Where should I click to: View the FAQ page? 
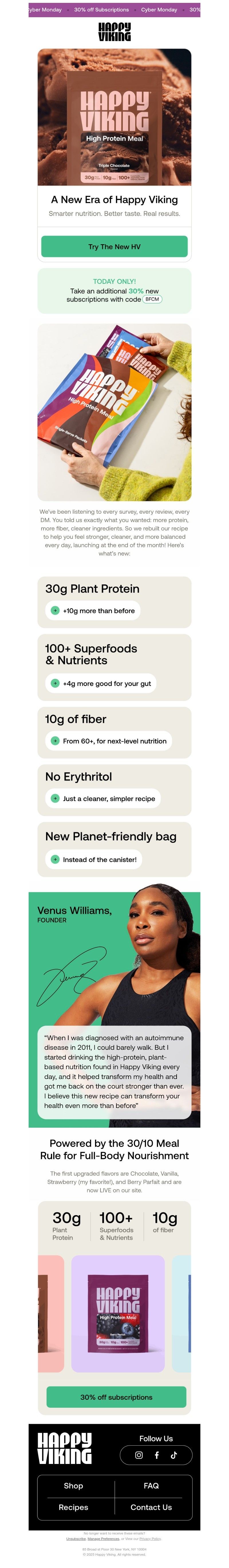pyautogui.click(x=151, y=1486)
